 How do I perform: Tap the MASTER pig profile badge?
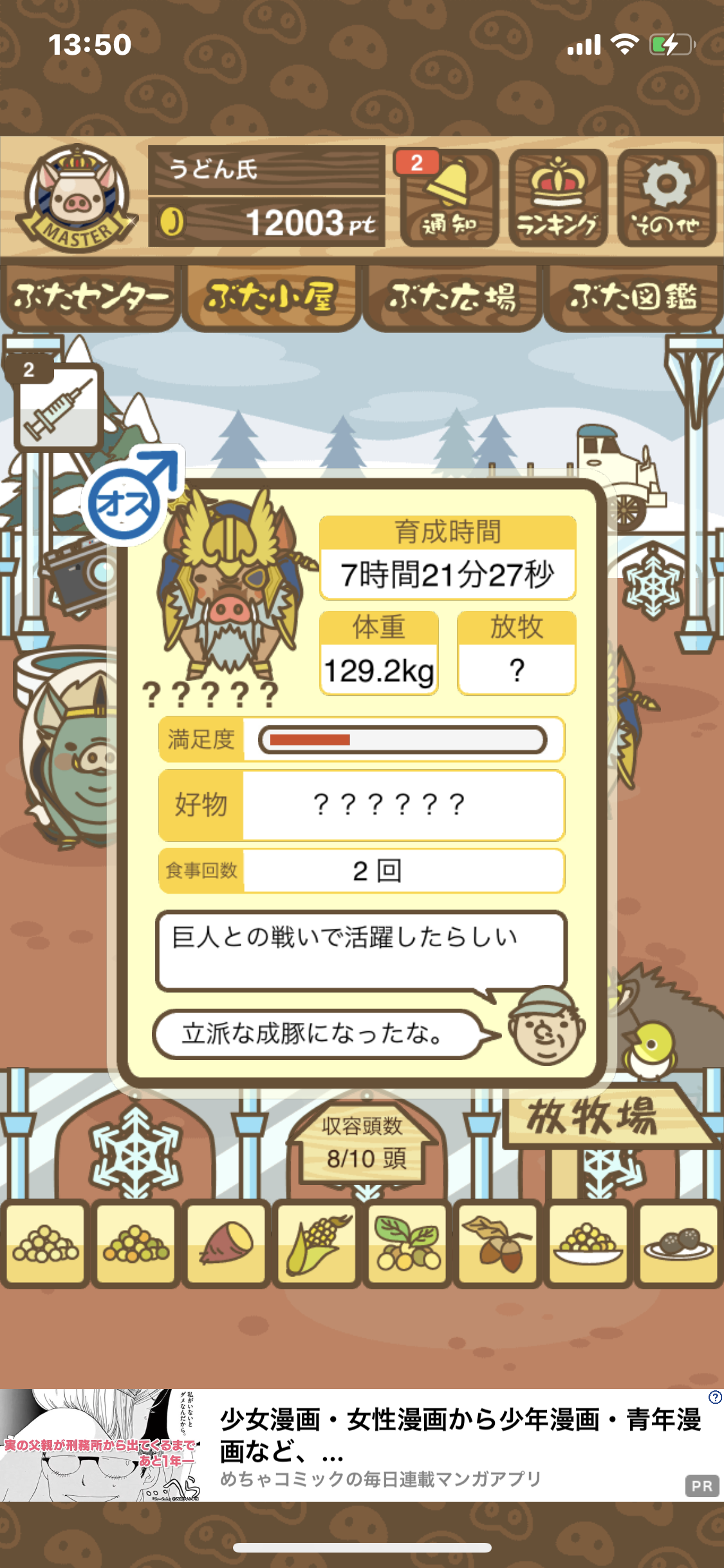pyautogui.click(x=77, y=198)
